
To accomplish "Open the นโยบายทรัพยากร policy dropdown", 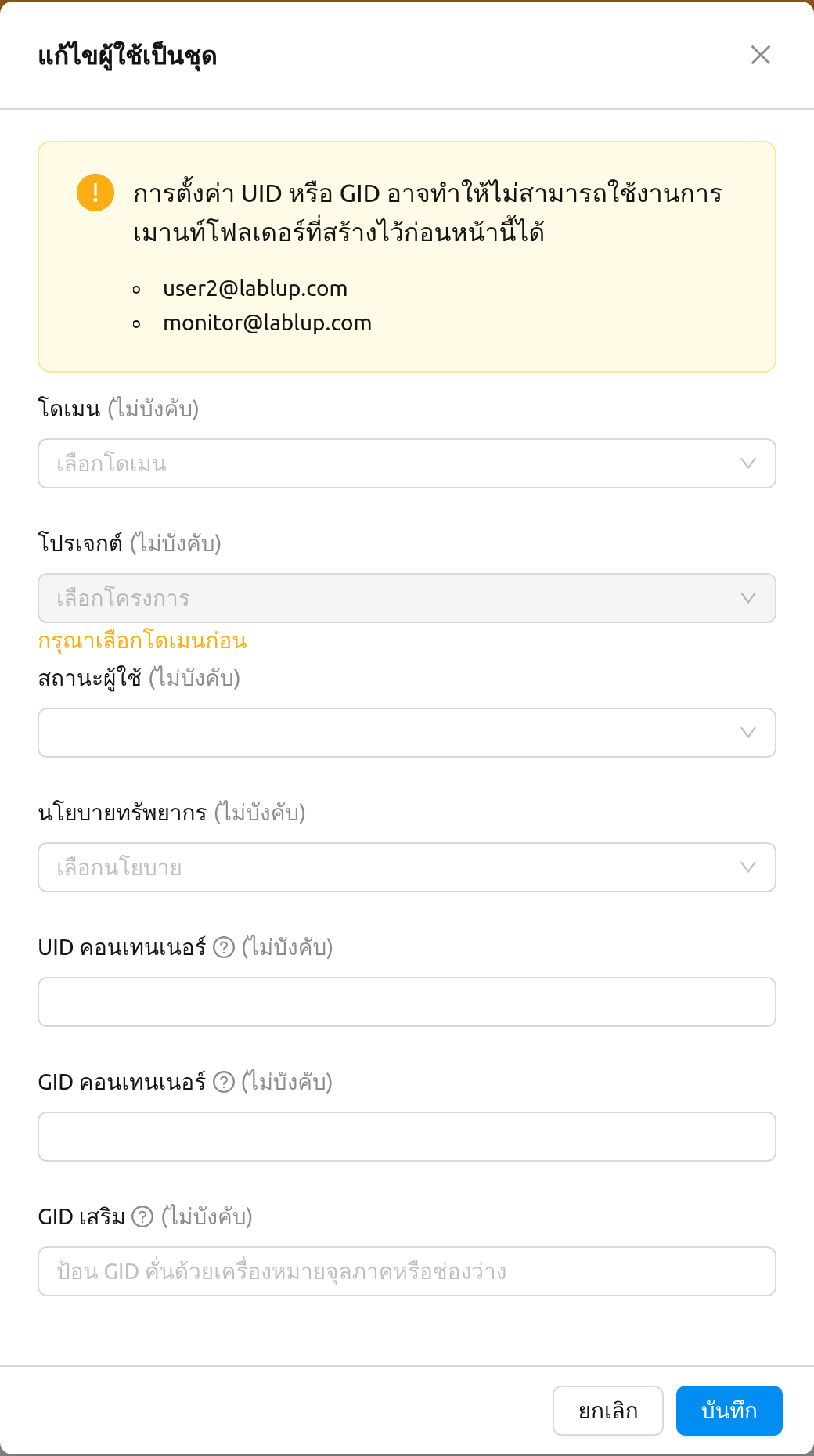I will point(407,867).
